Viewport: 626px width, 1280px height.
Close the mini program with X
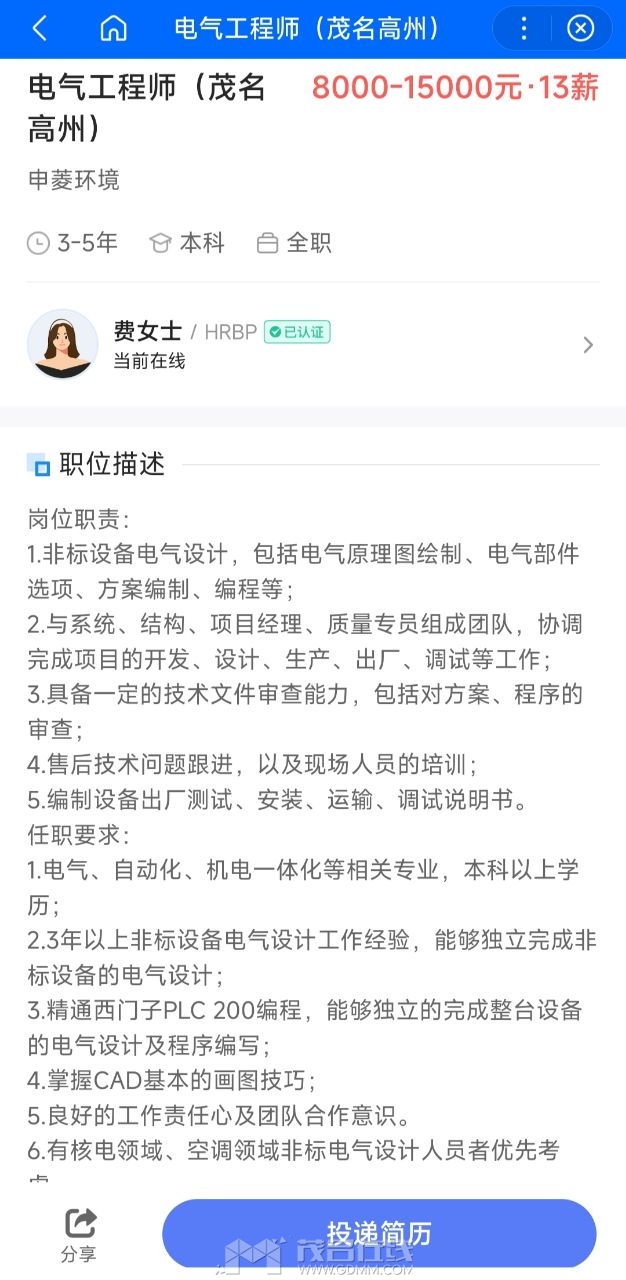581,28
